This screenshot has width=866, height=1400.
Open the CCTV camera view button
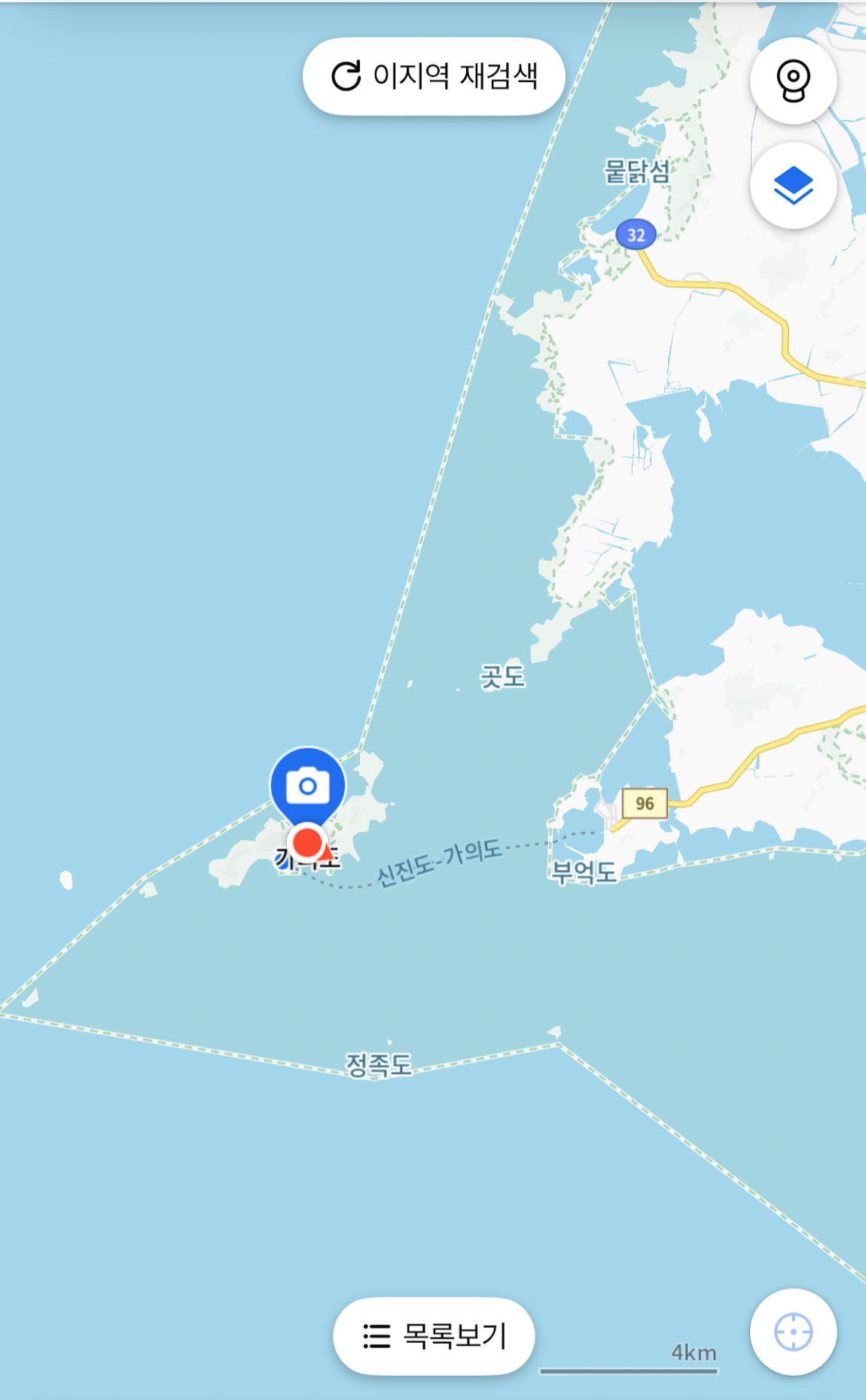pyautogui.click(x=793, y=81)
